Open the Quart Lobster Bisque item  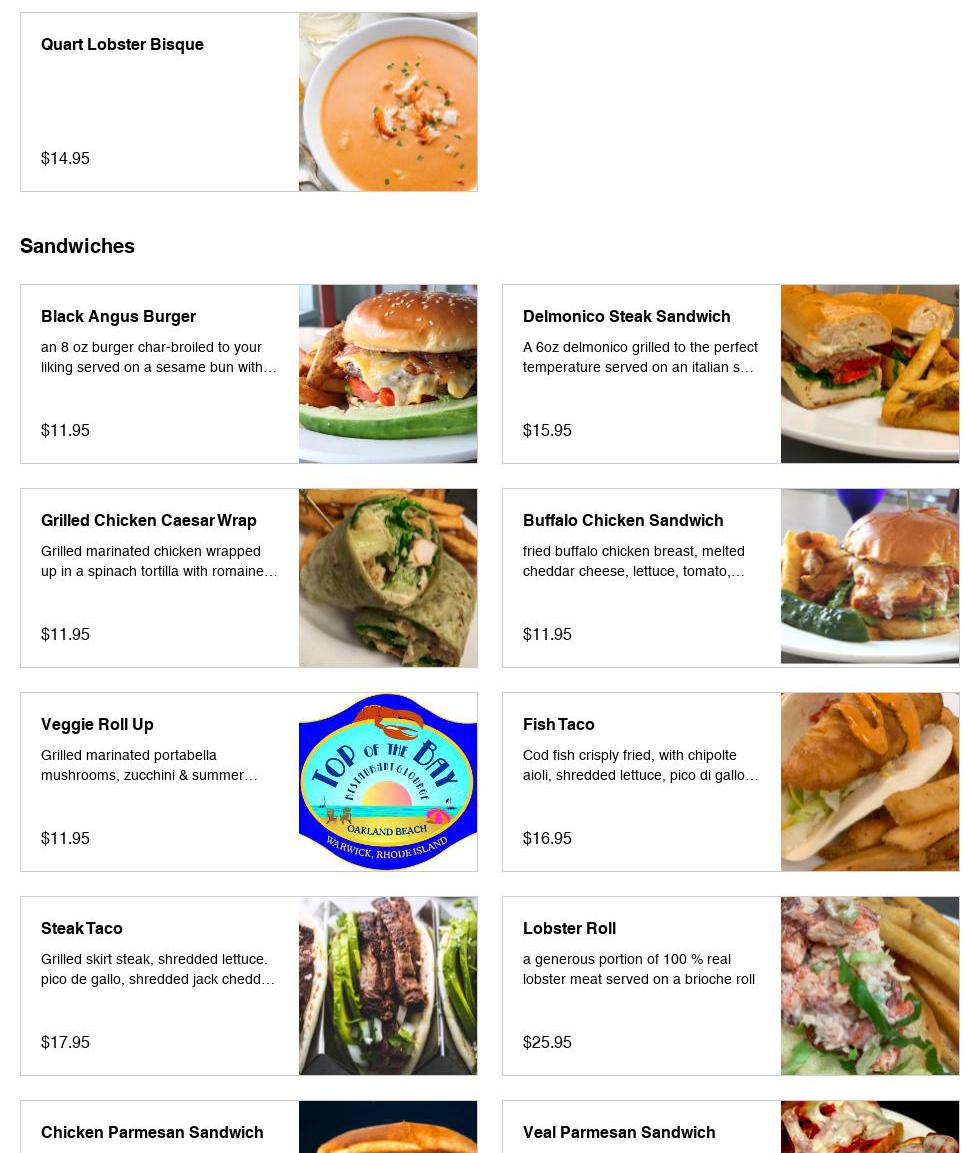coord(248,102)
